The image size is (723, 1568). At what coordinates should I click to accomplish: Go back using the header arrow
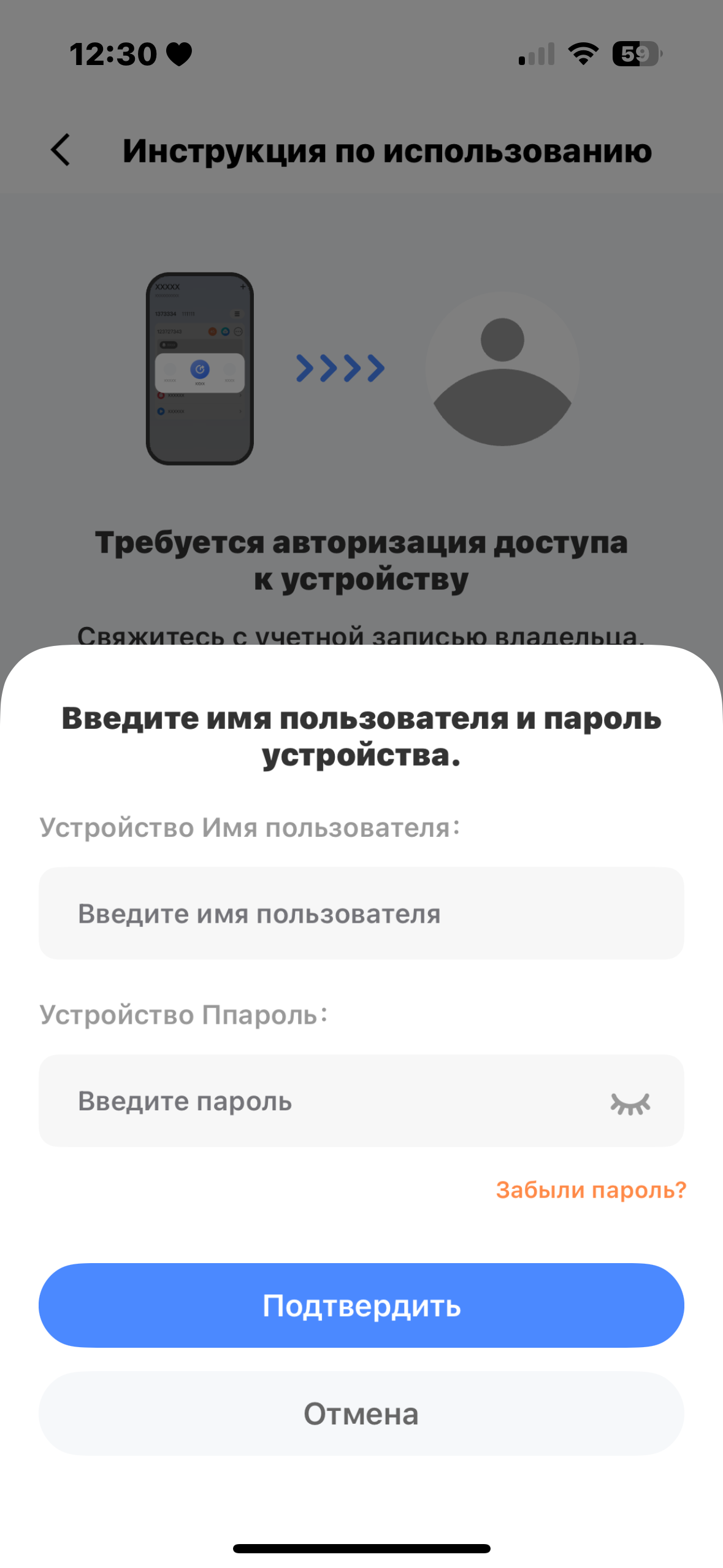point(60,150)
